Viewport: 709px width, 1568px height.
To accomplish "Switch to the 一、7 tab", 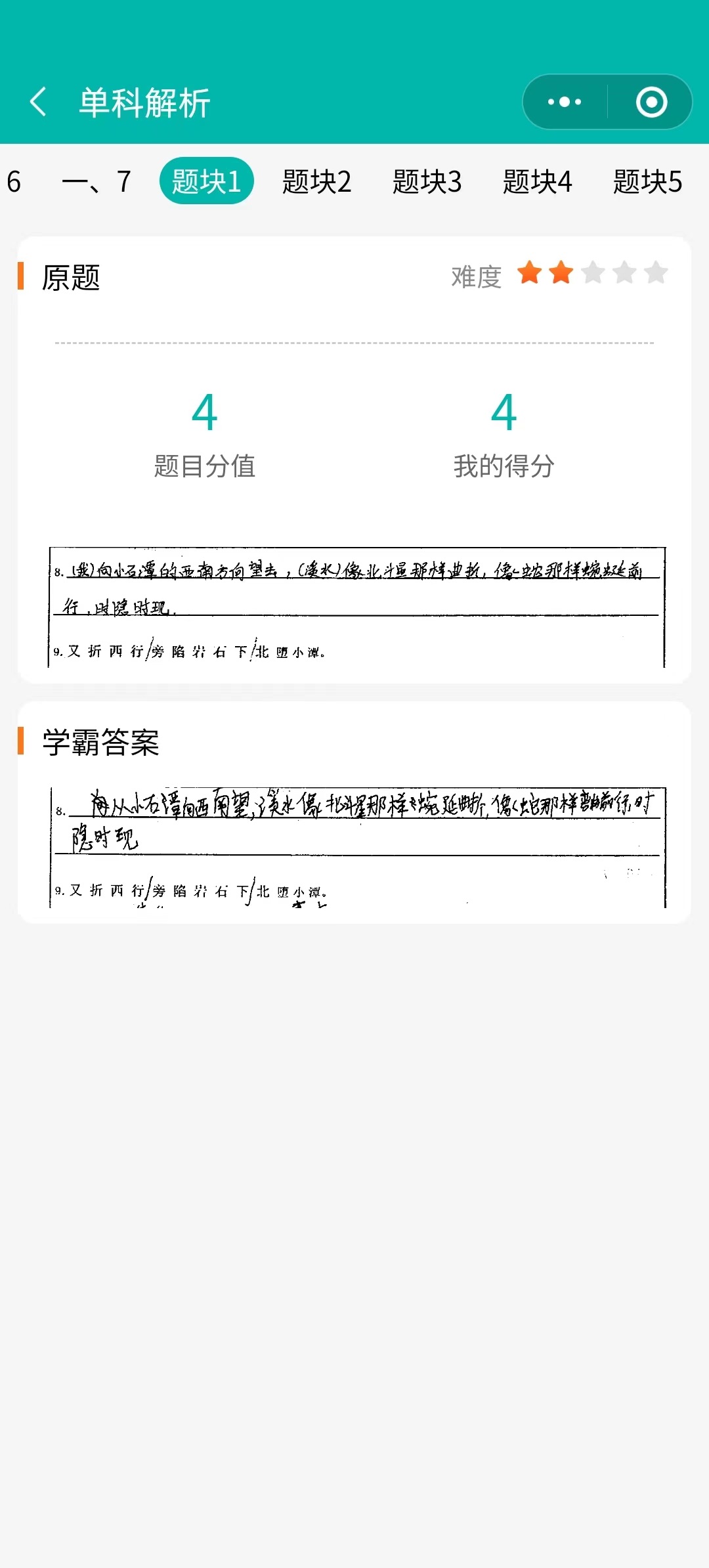I will (x=97, y=181).
